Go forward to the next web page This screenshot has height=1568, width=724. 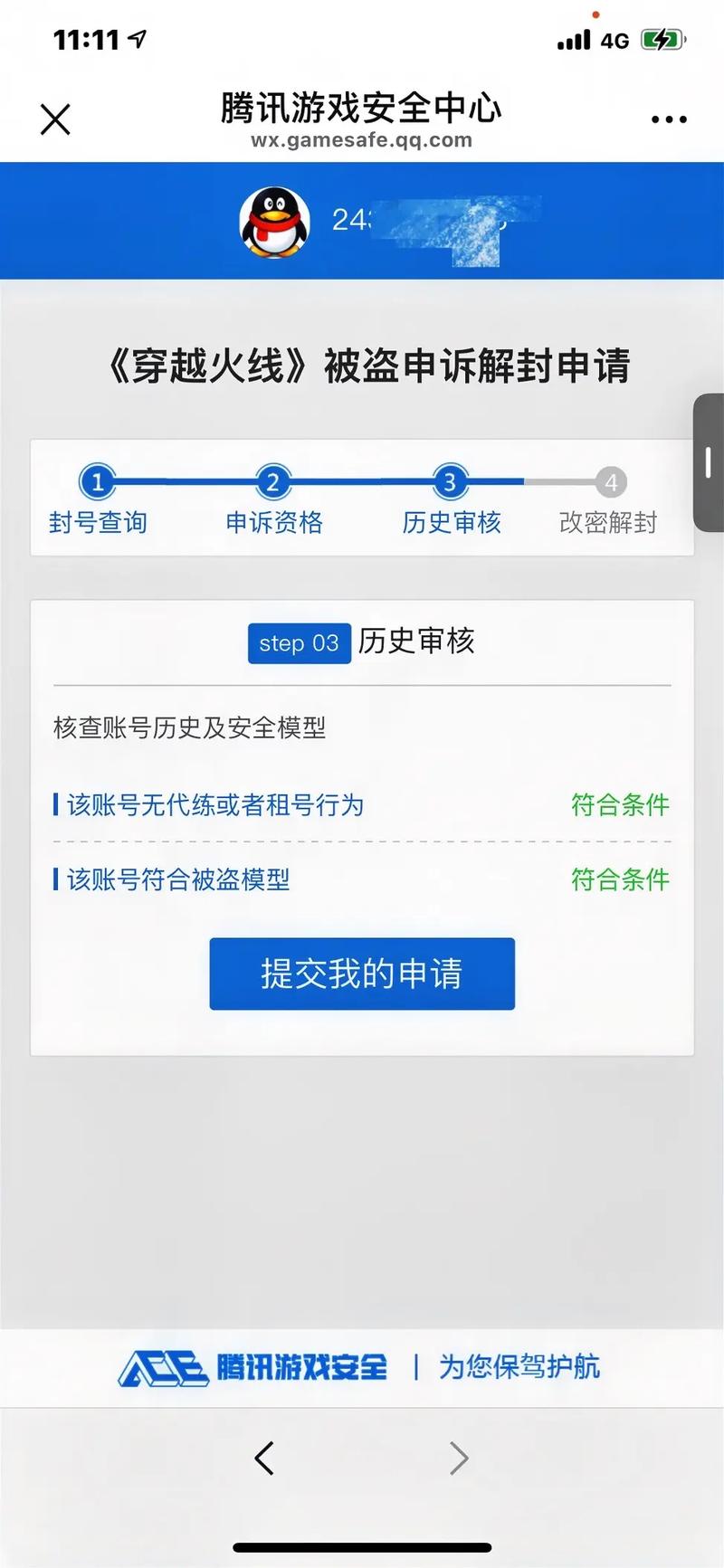[x=459, y=1458]
